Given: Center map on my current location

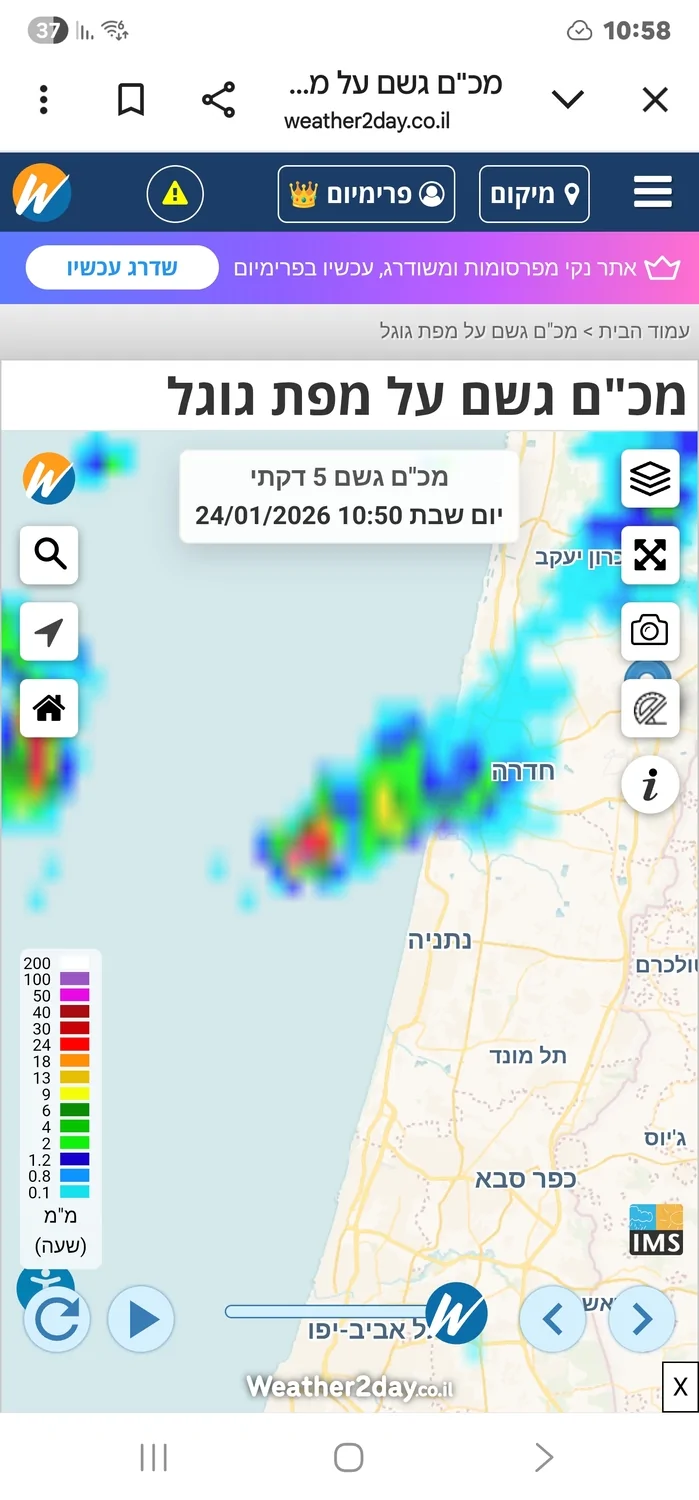Looking at the screenshot, I should [49, 631].
